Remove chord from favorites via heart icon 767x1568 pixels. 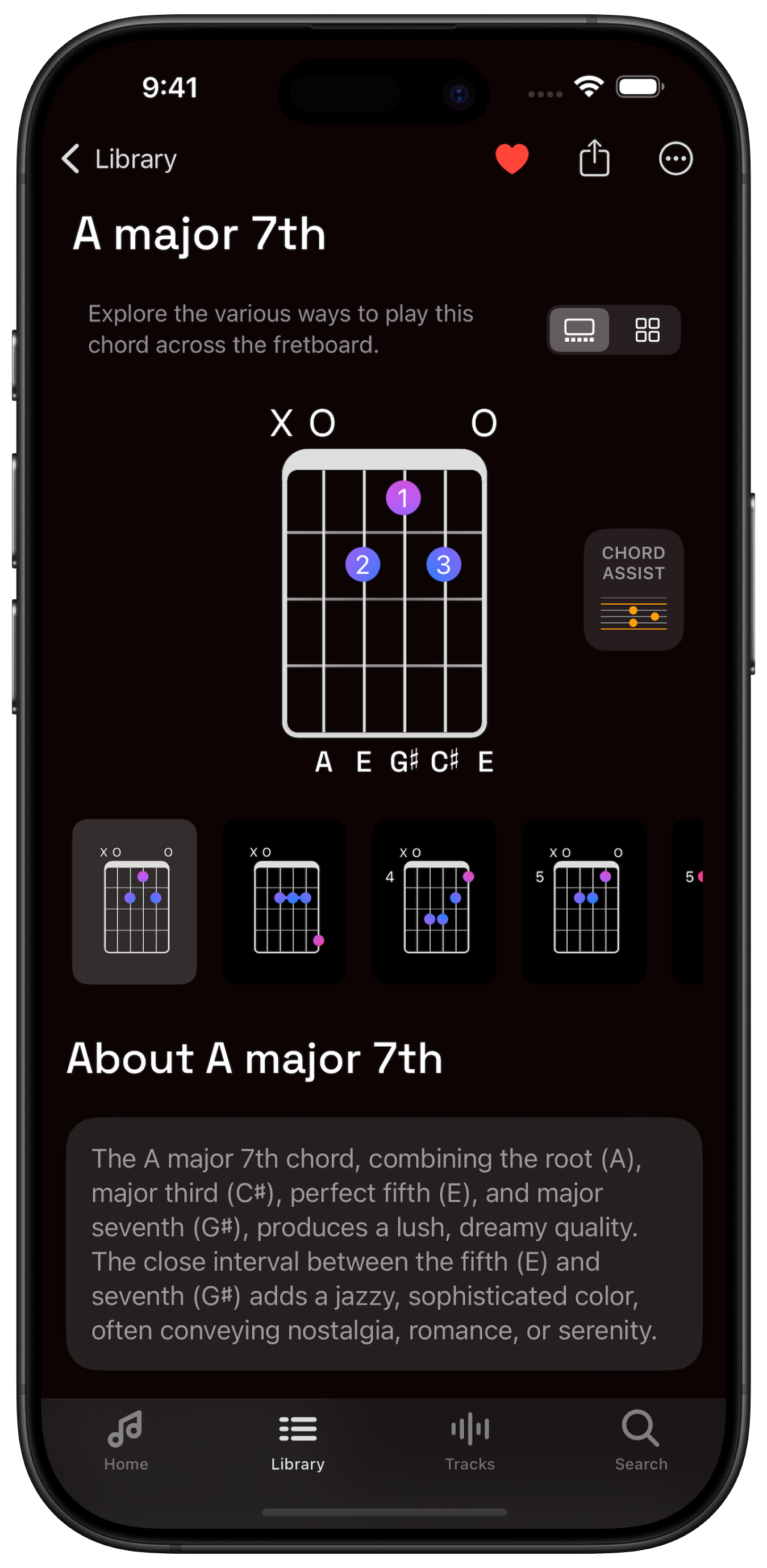(x=511, y=159)
